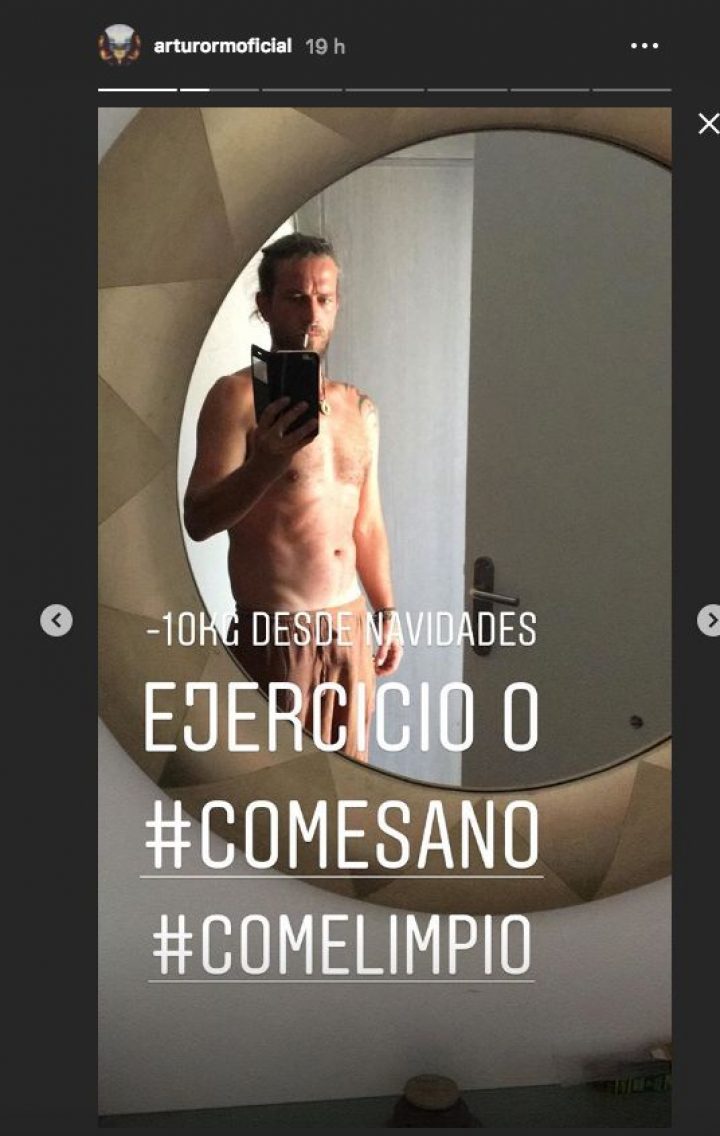Go to the previous story
720x1136 pixels.
pyautogui.click(x=56, y=620)
